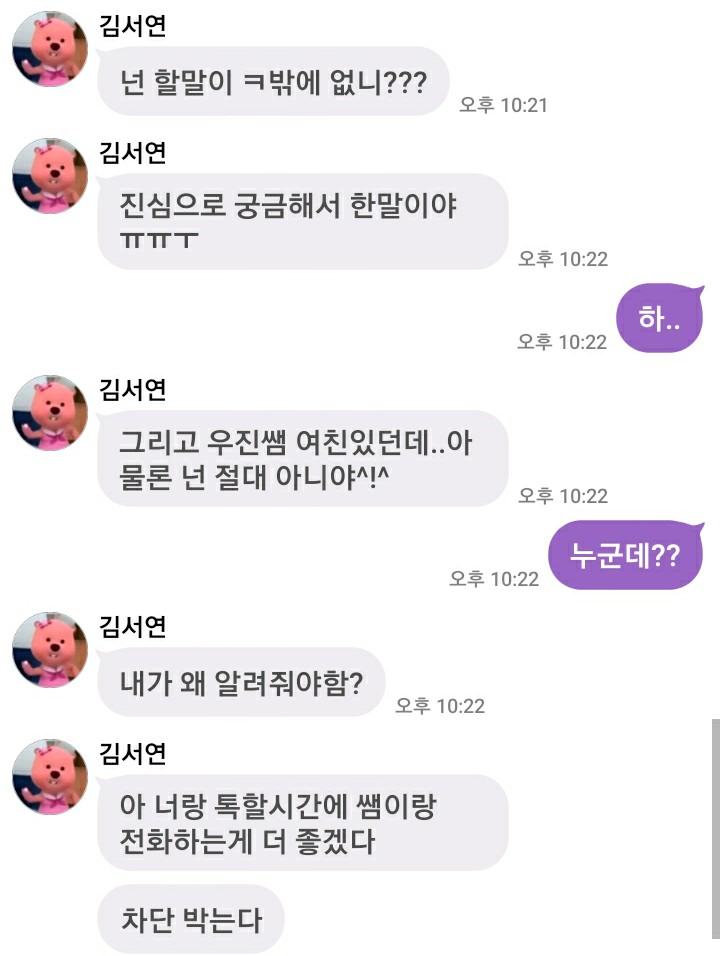The width and height of the screenshot is (720, 956).
Task: View 김서연's profile from '그리고 우진쌤' message
Action: (50, 413)
